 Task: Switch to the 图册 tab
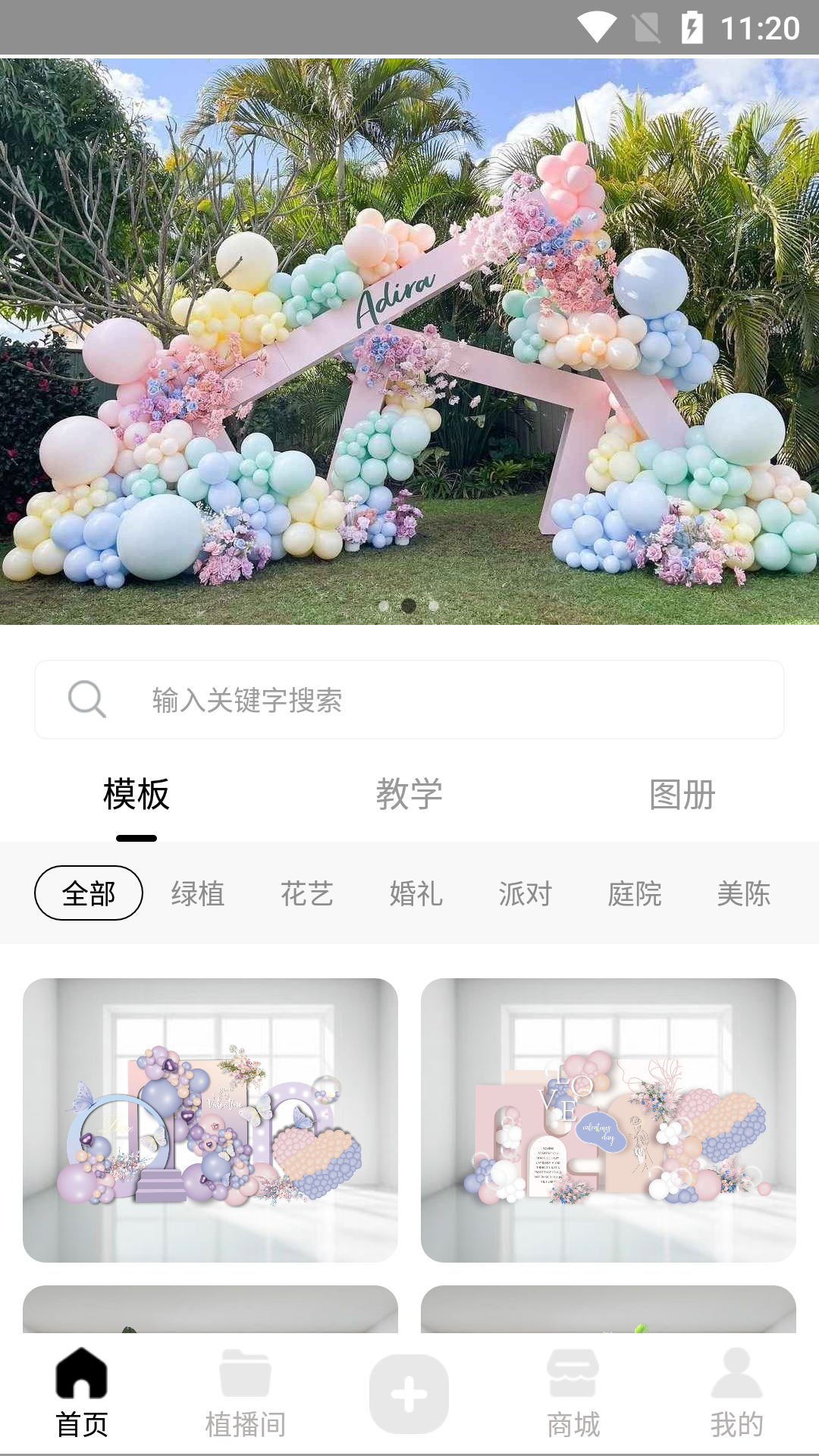682,795
